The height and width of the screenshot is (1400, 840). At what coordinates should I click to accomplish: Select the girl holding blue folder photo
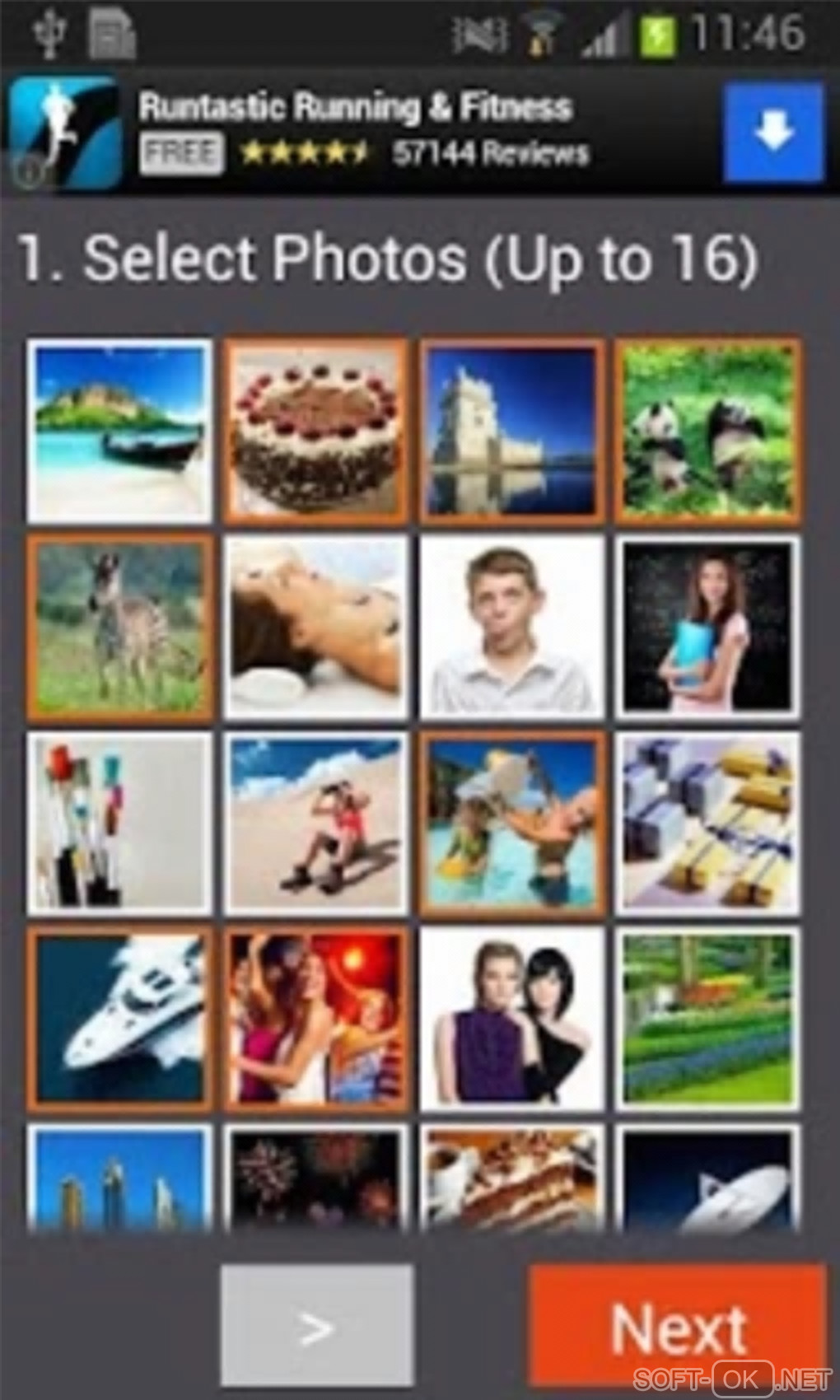point(708,627)
